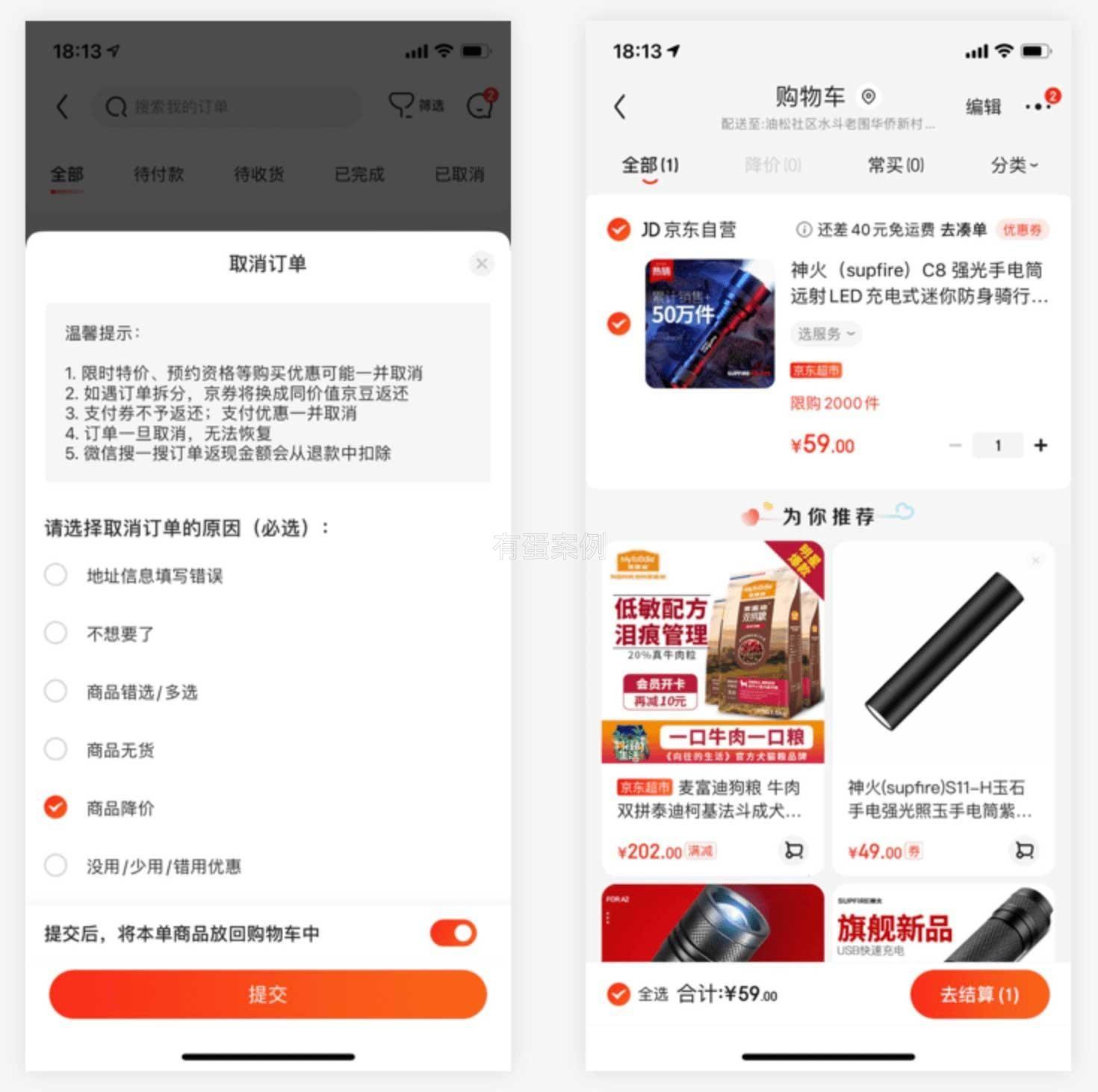Add the 神火 S11-H flashlight to the cart

(x=1025, y=850)
